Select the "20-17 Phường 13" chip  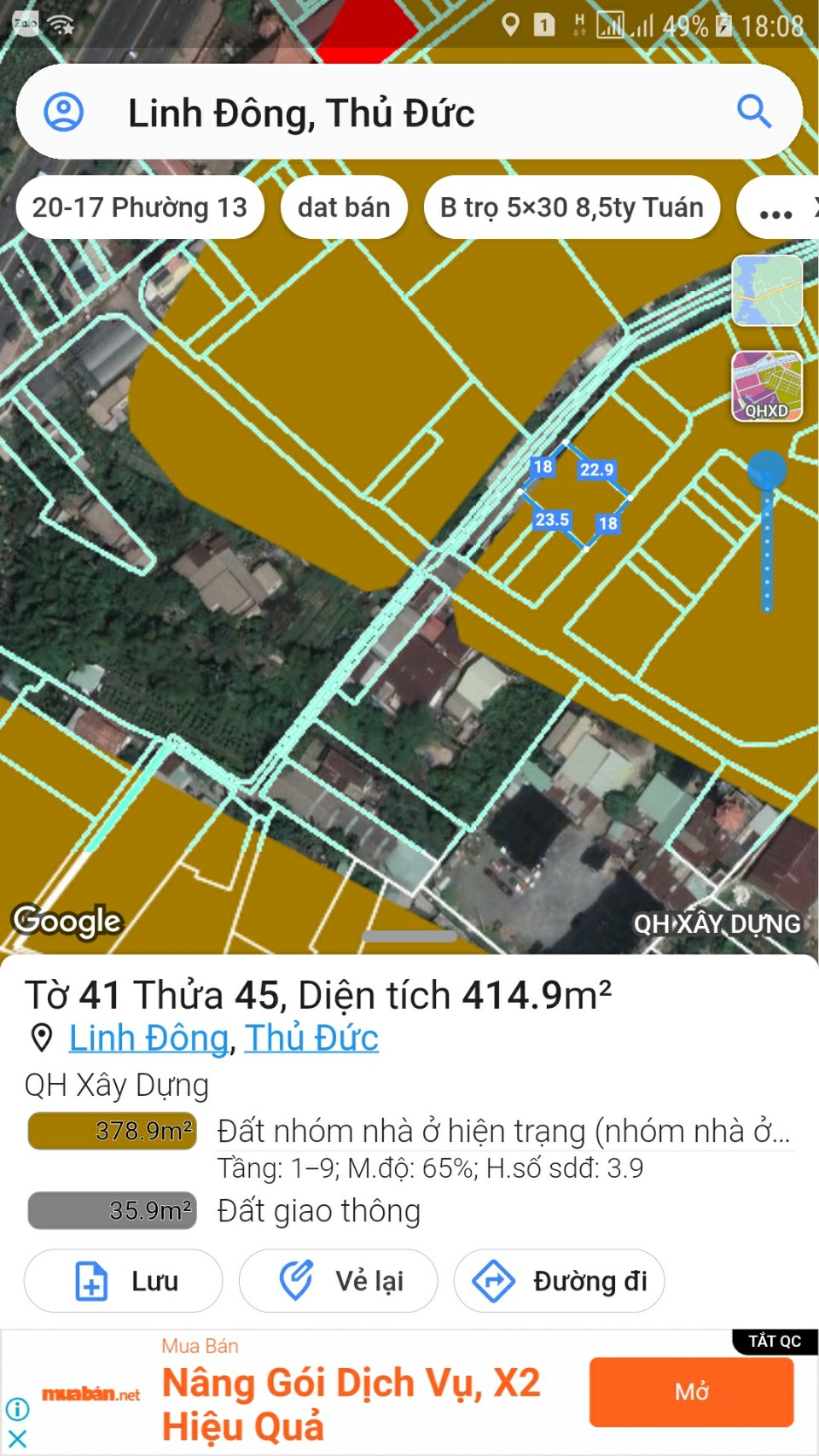(x=140, y=207)
